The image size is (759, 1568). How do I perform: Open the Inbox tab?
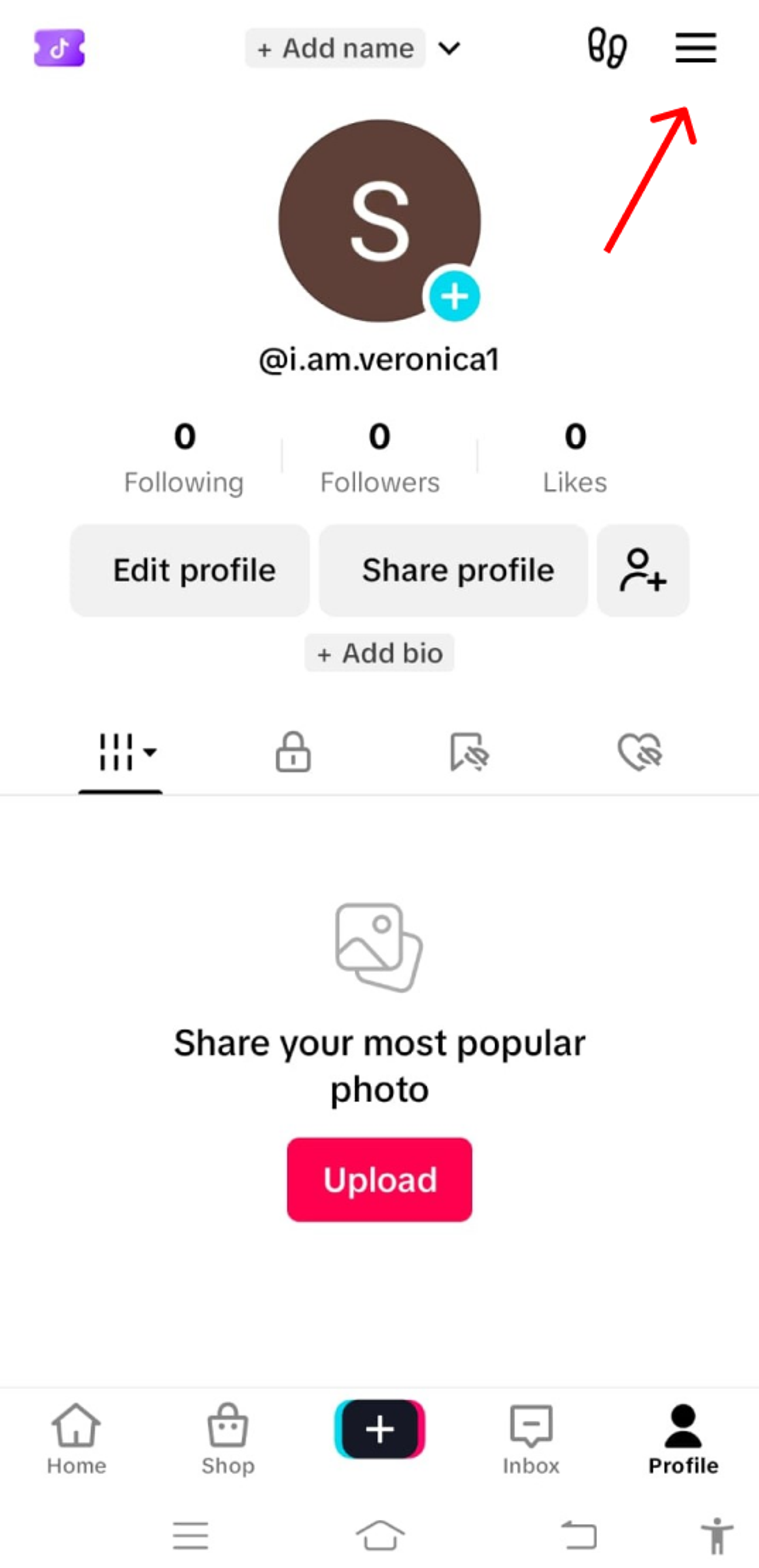531,1439
